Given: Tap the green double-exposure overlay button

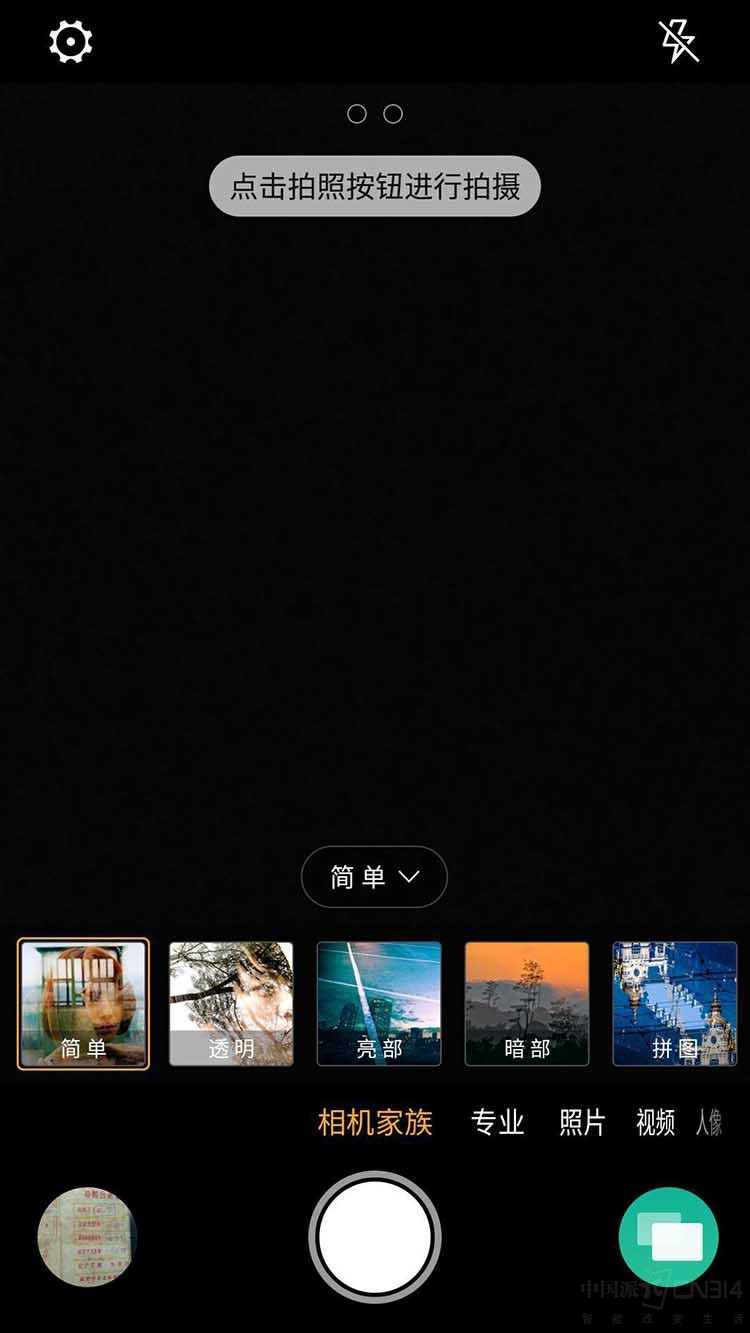Looking at the screenshot, I should tap(669, 1237).
